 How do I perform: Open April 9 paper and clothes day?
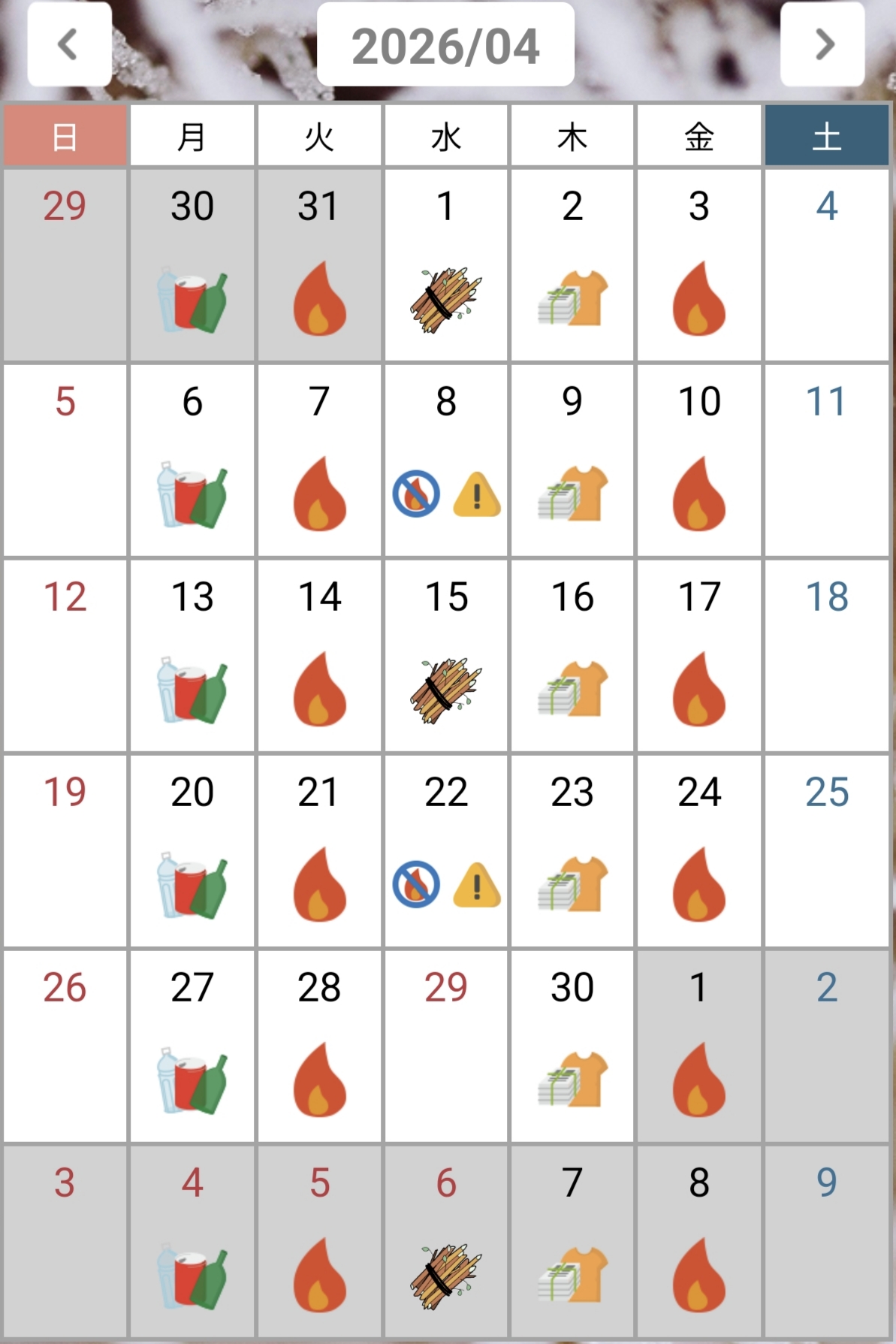[x=572, y=461]
